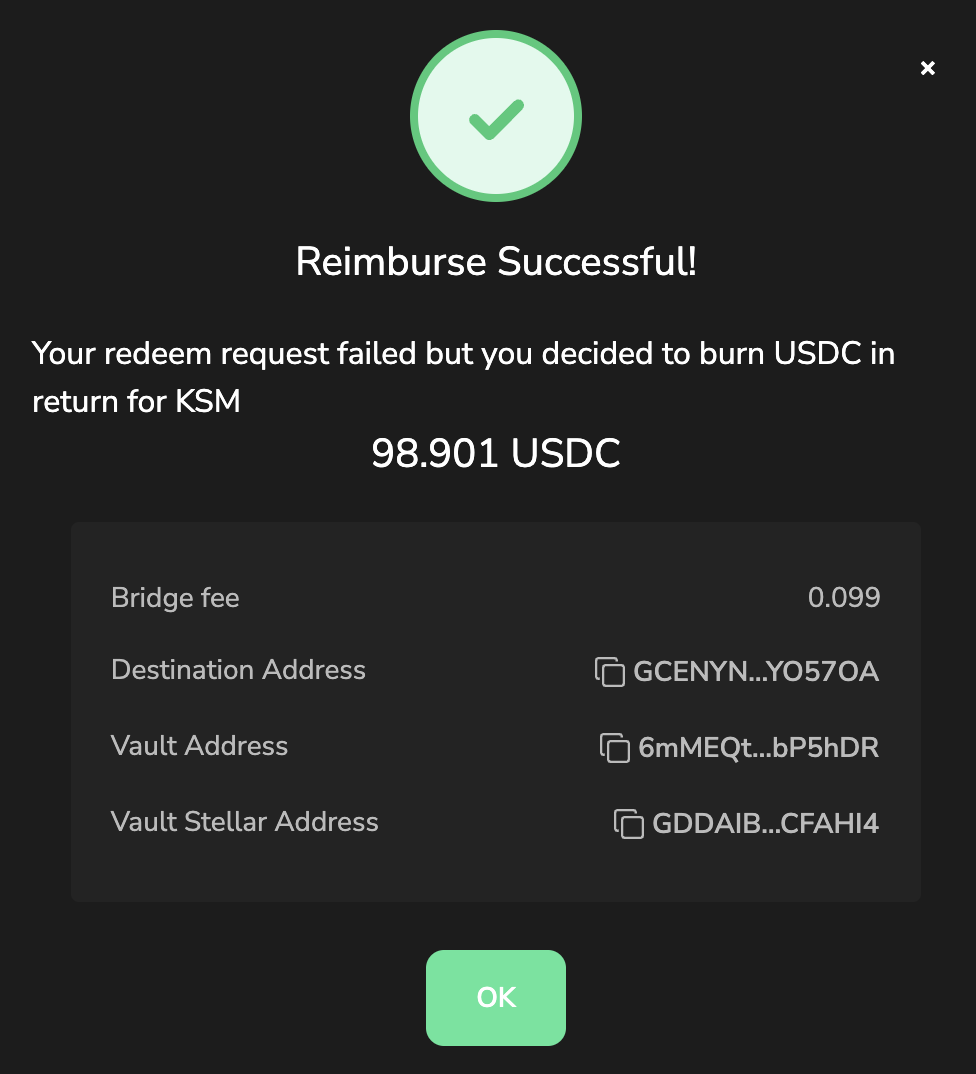This screenshot has height=1074, width=976.
Task: Click the truncated address GCENYN...YO57OA
Action: pos(756,672)
